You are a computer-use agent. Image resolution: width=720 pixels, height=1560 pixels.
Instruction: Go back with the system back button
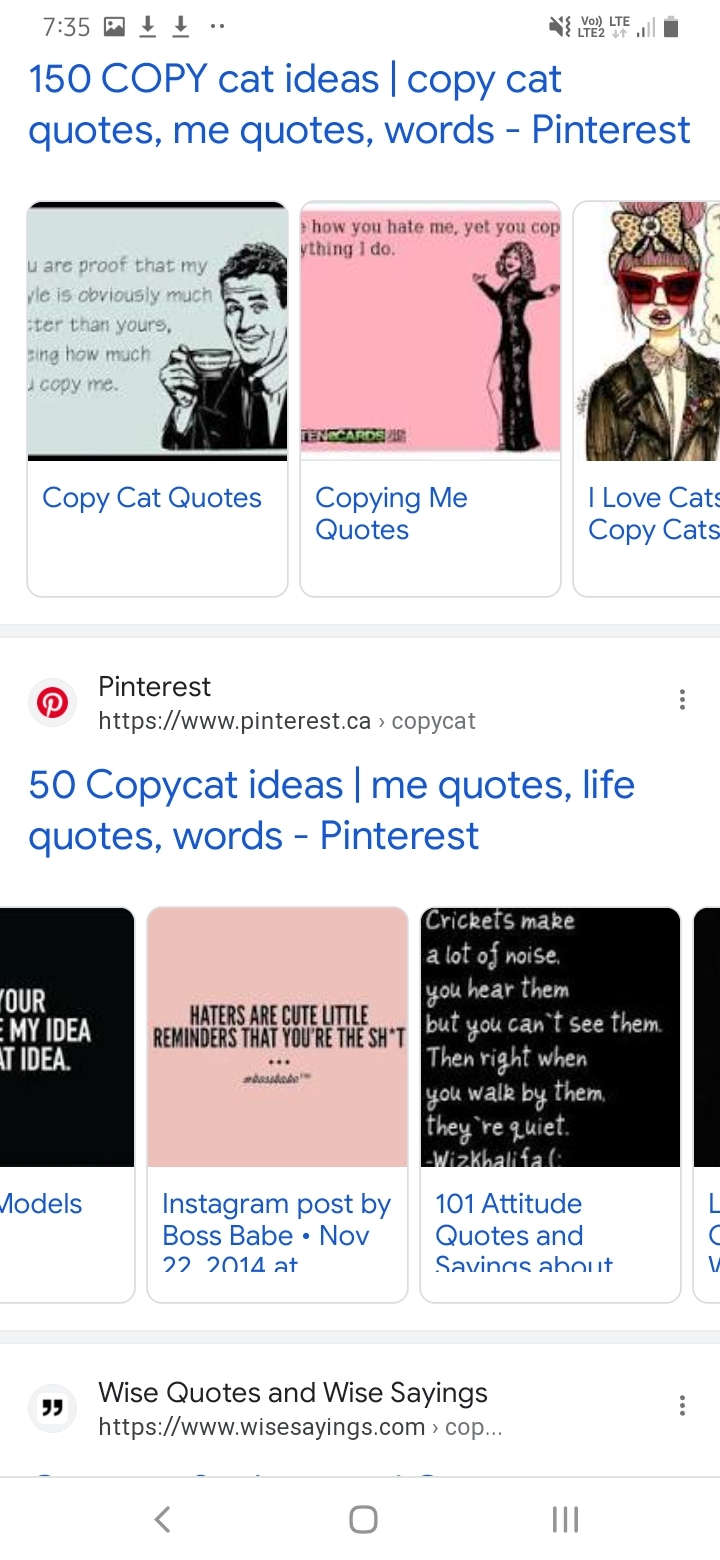[163, 1520]
